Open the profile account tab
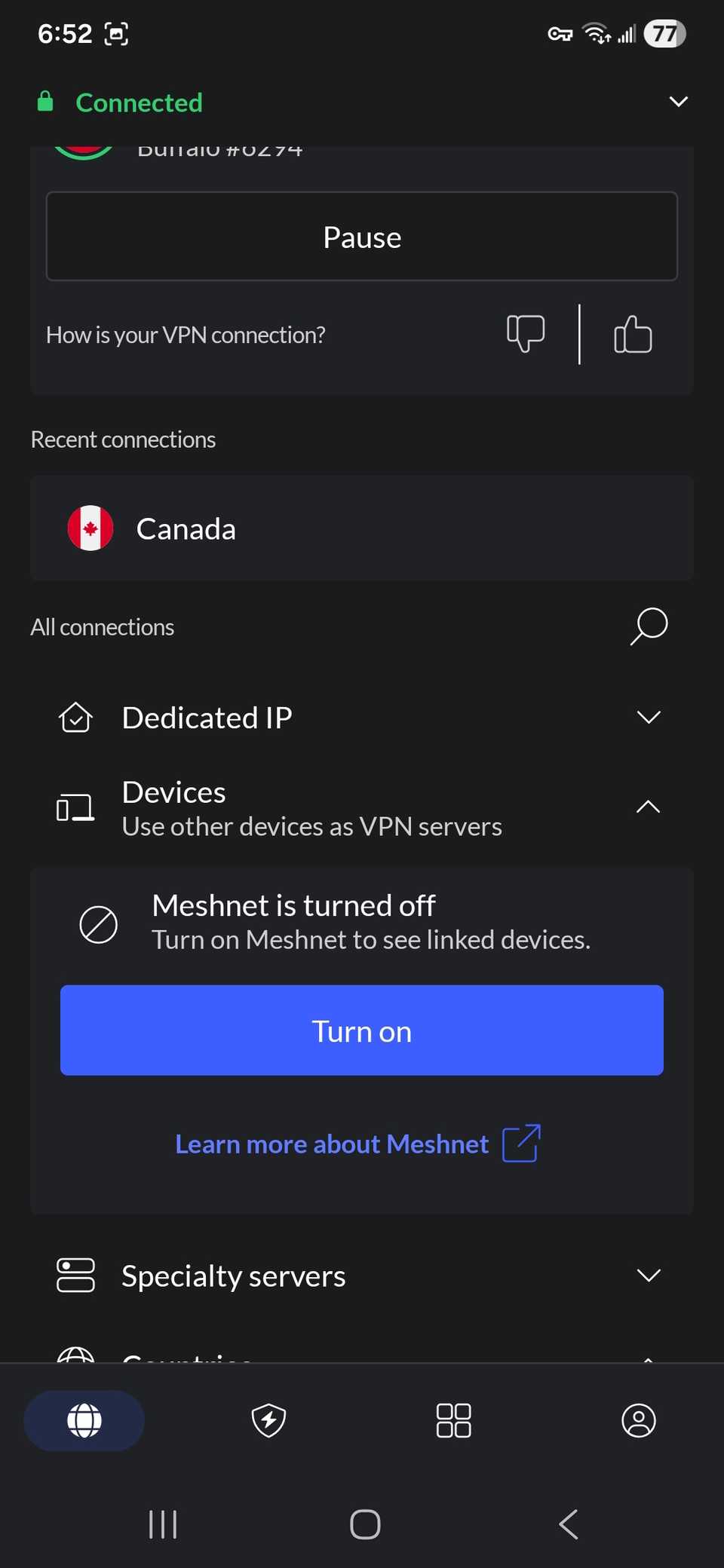Image resolution: width=724 pixels, height=1568 pixels. [x=638, y=1421]
